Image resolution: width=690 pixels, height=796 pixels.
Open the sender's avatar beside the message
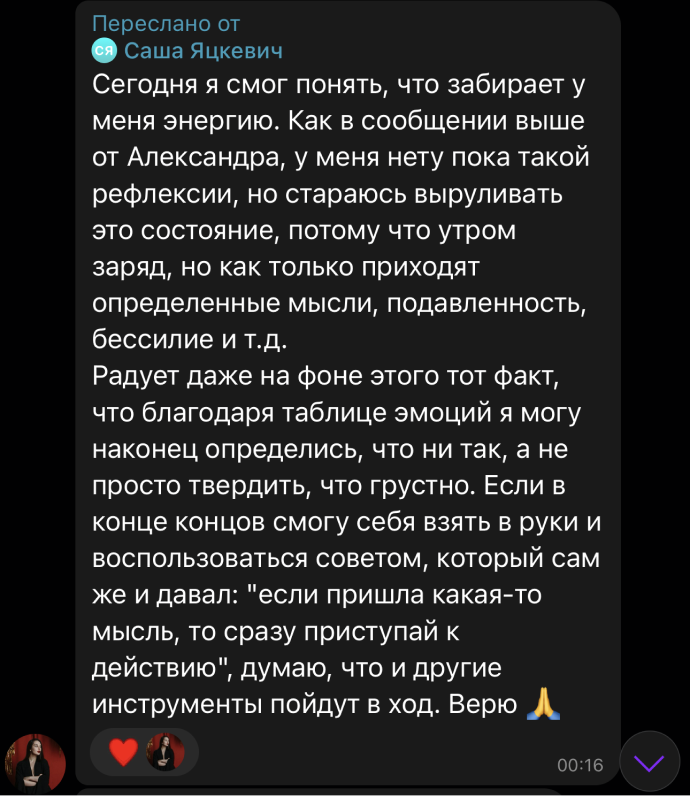(x=36, y=764)
